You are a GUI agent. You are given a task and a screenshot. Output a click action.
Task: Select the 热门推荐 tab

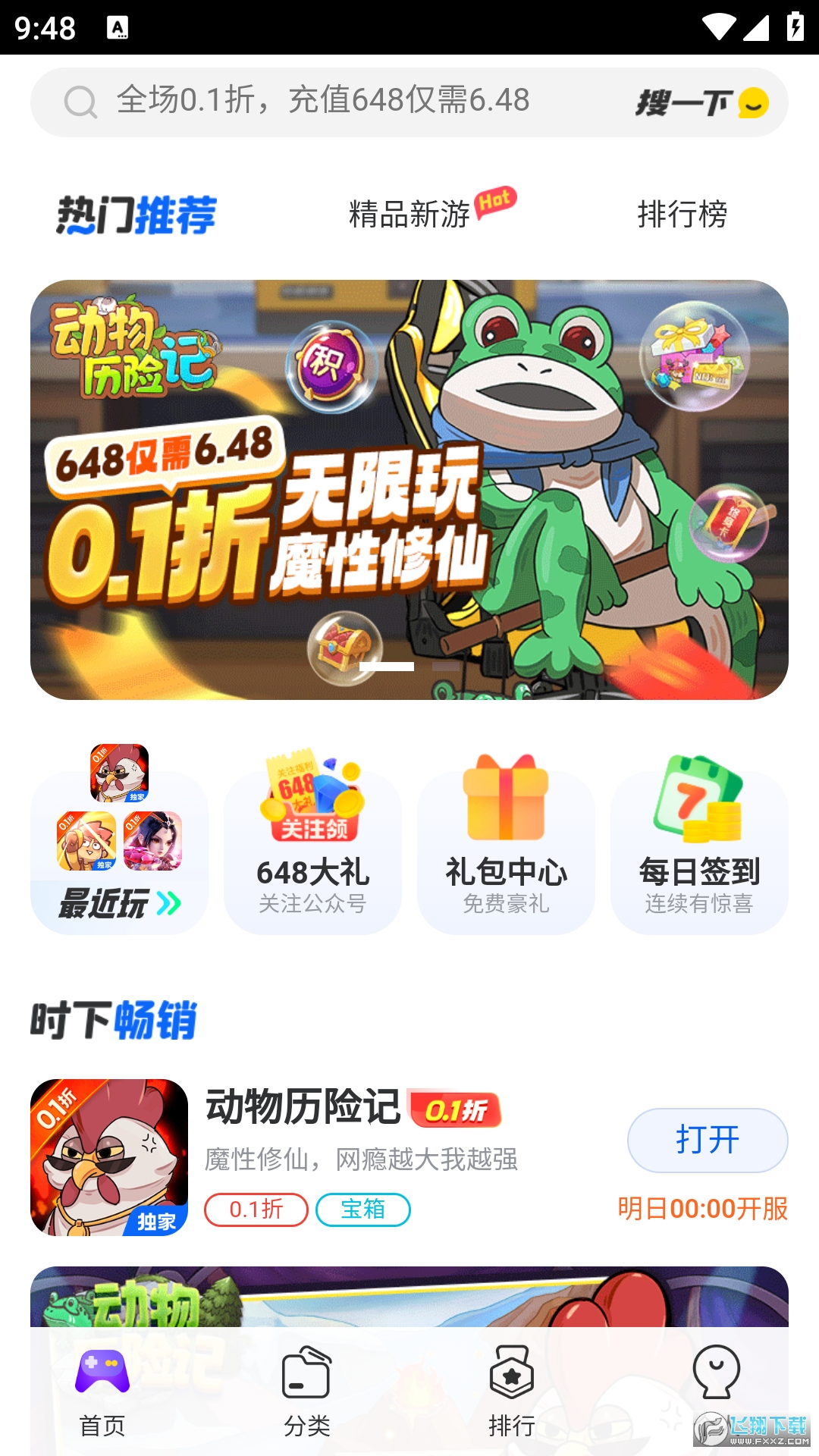click(x=136, y=215)
